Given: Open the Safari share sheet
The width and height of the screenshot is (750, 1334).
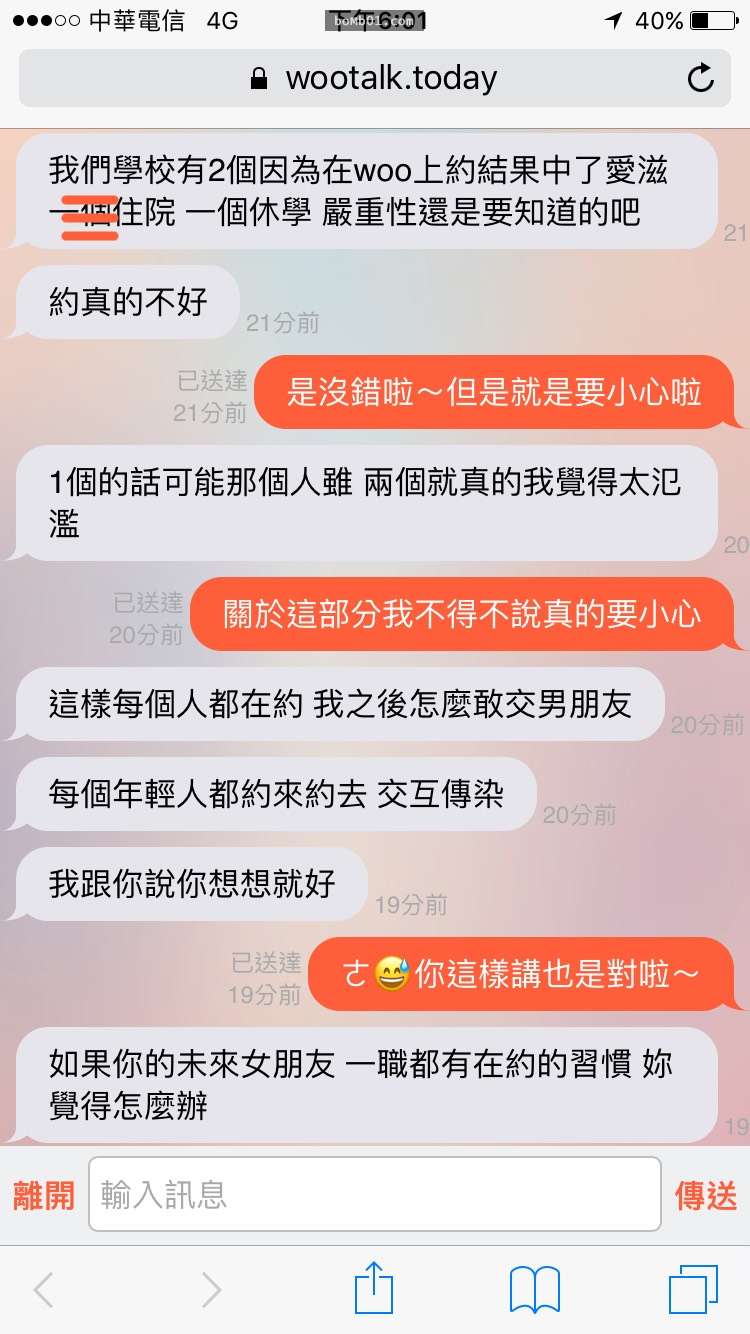Looking at the screenshot, I should 374,1288.
